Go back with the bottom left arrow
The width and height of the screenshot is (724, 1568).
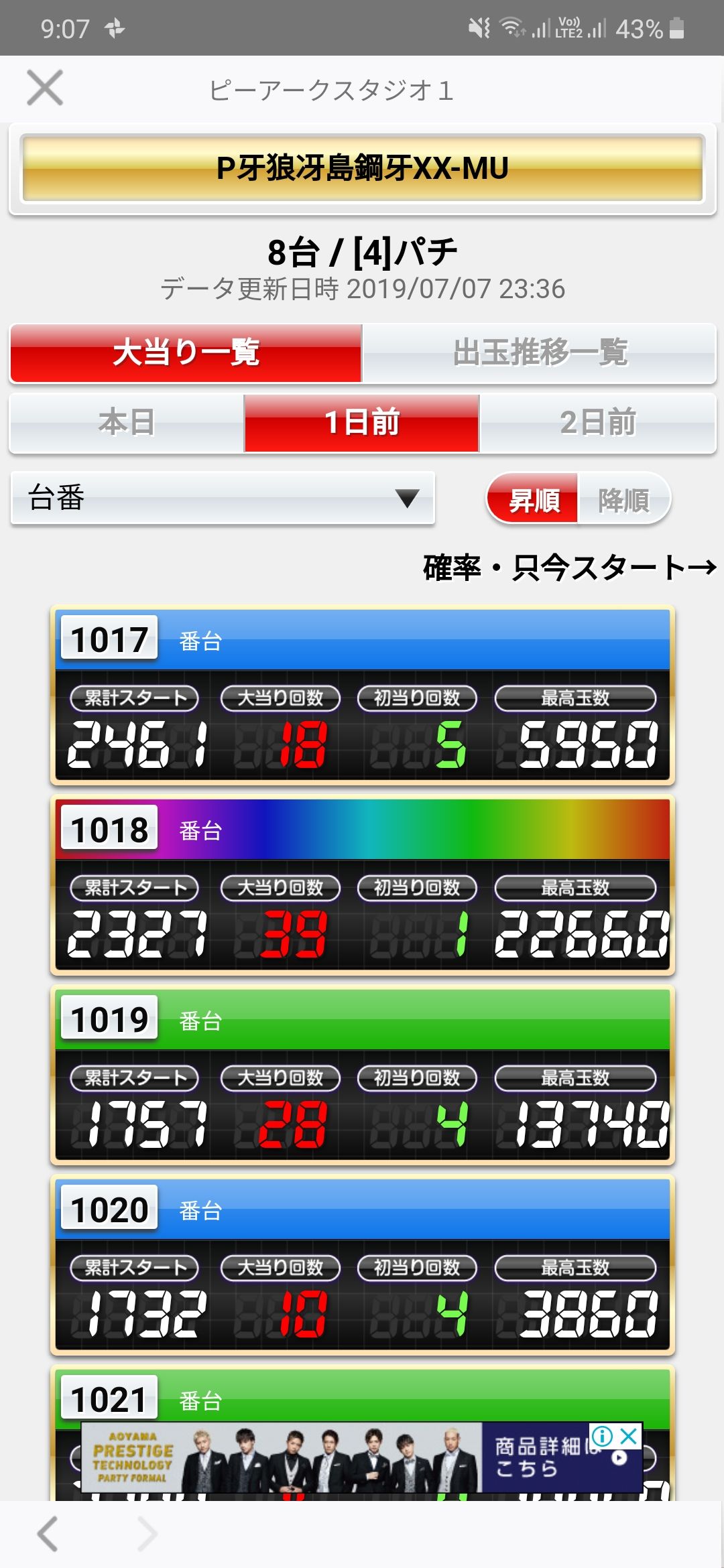pyautogui.click(x=48, y=1534)
